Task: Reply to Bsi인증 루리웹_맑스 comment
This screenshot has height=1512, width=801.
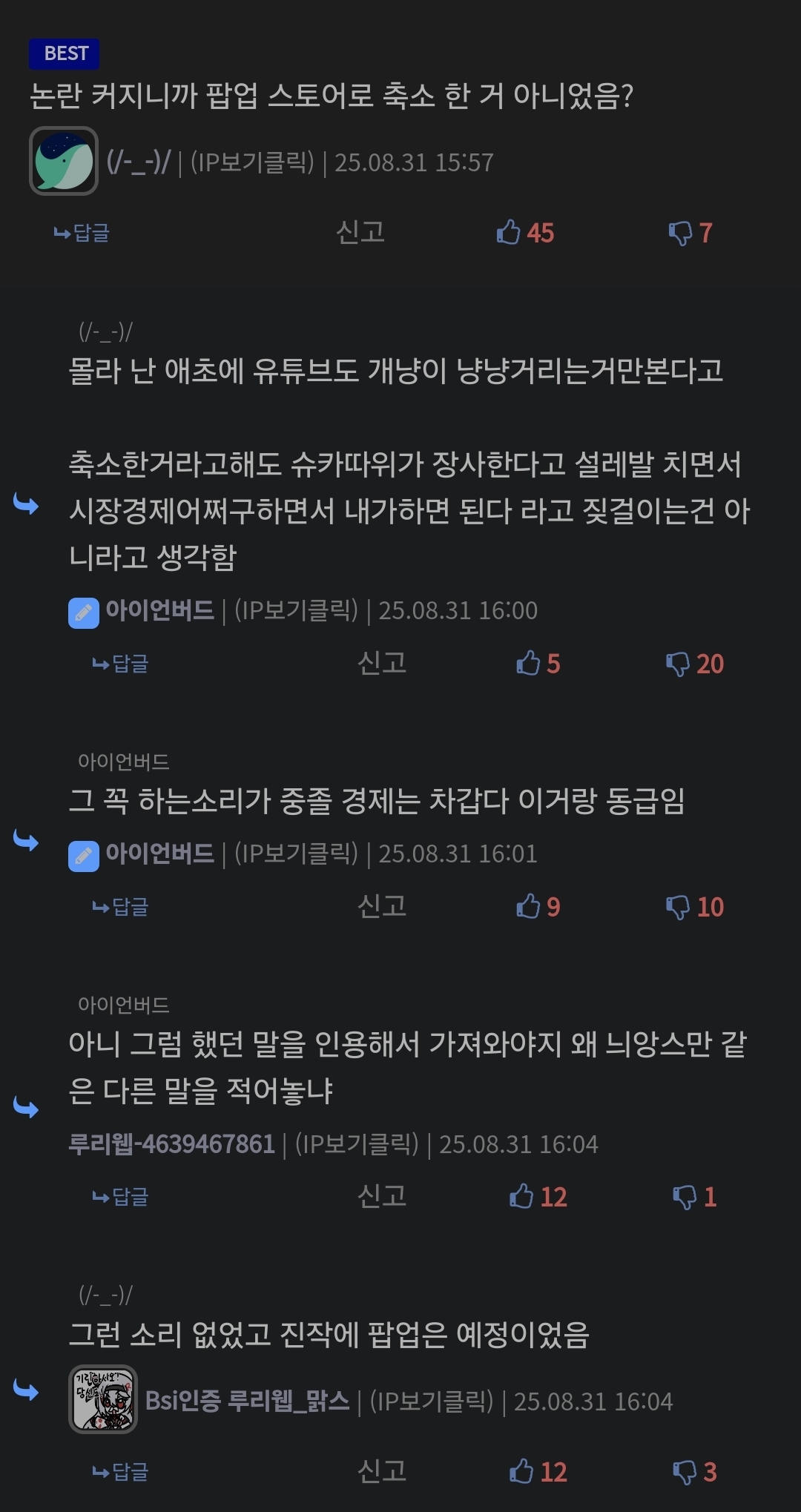Action: [120, 1471]
